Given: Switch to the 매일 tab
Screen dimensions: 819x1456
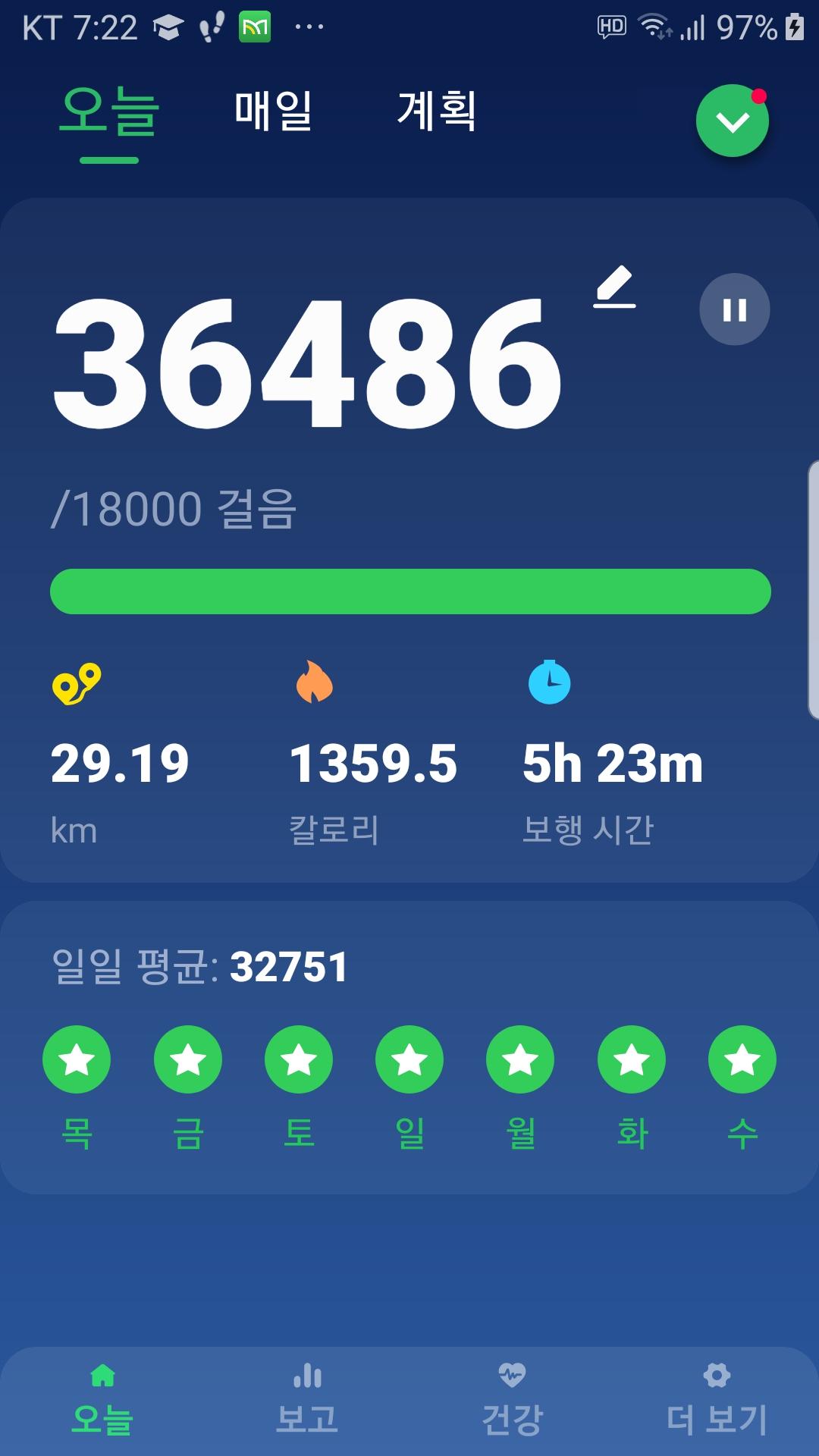Looking at the screenshot, I should pos(273,111).
